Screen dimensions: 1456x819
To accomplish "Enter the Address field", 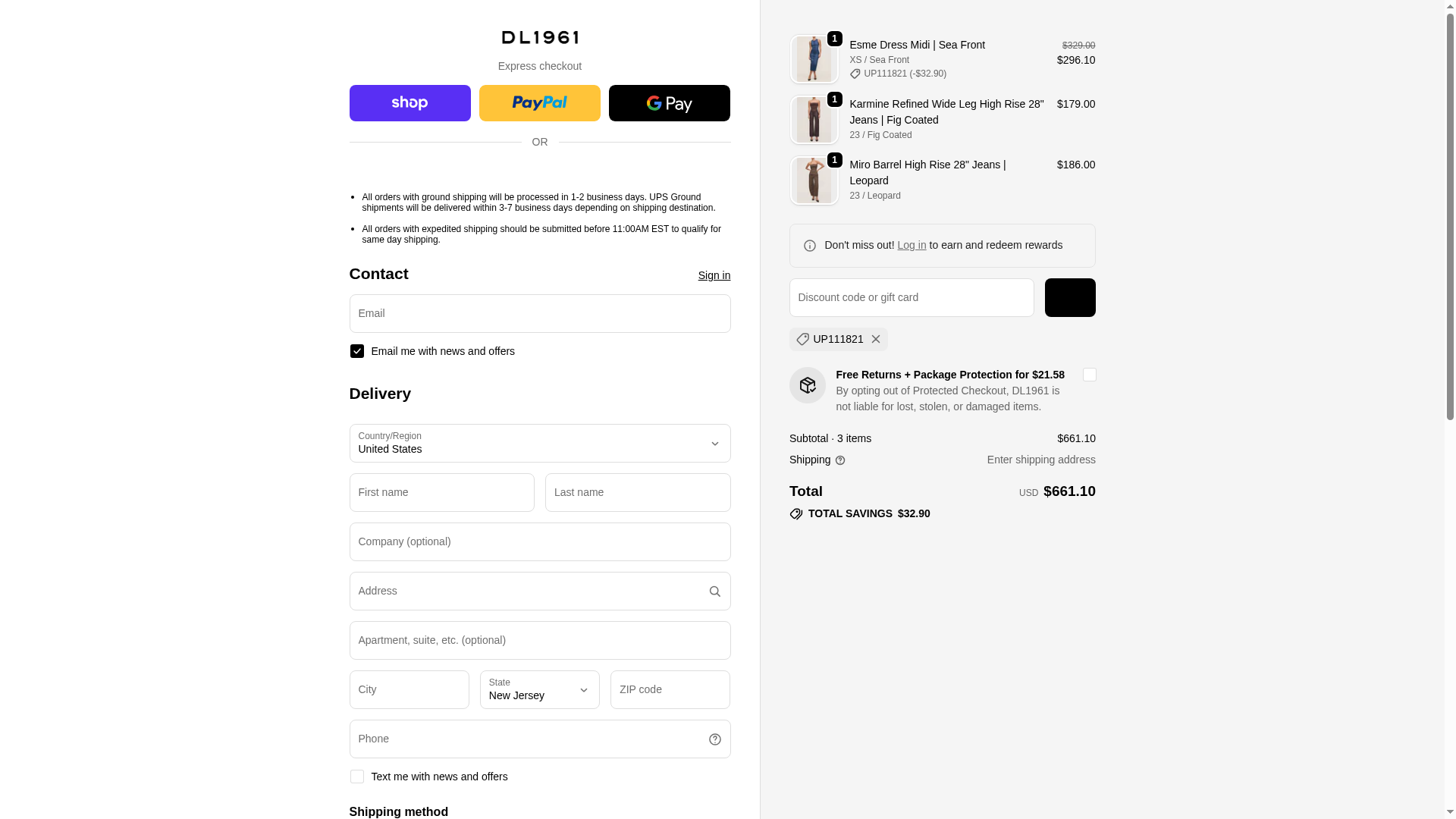I will (527, 591).
